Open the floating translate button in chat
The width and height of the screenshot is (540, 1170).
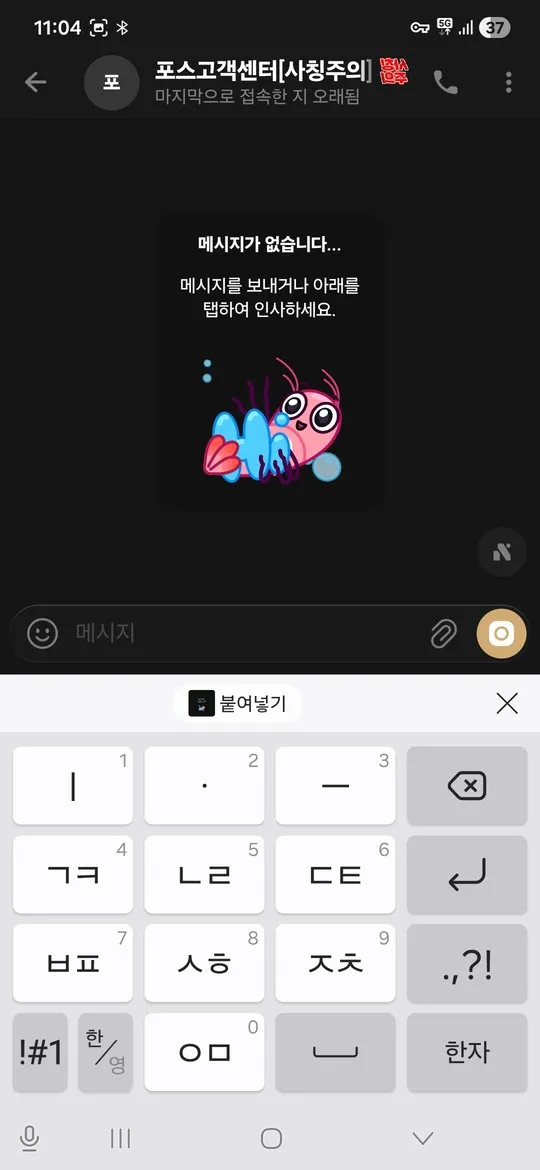click(501, 552)
